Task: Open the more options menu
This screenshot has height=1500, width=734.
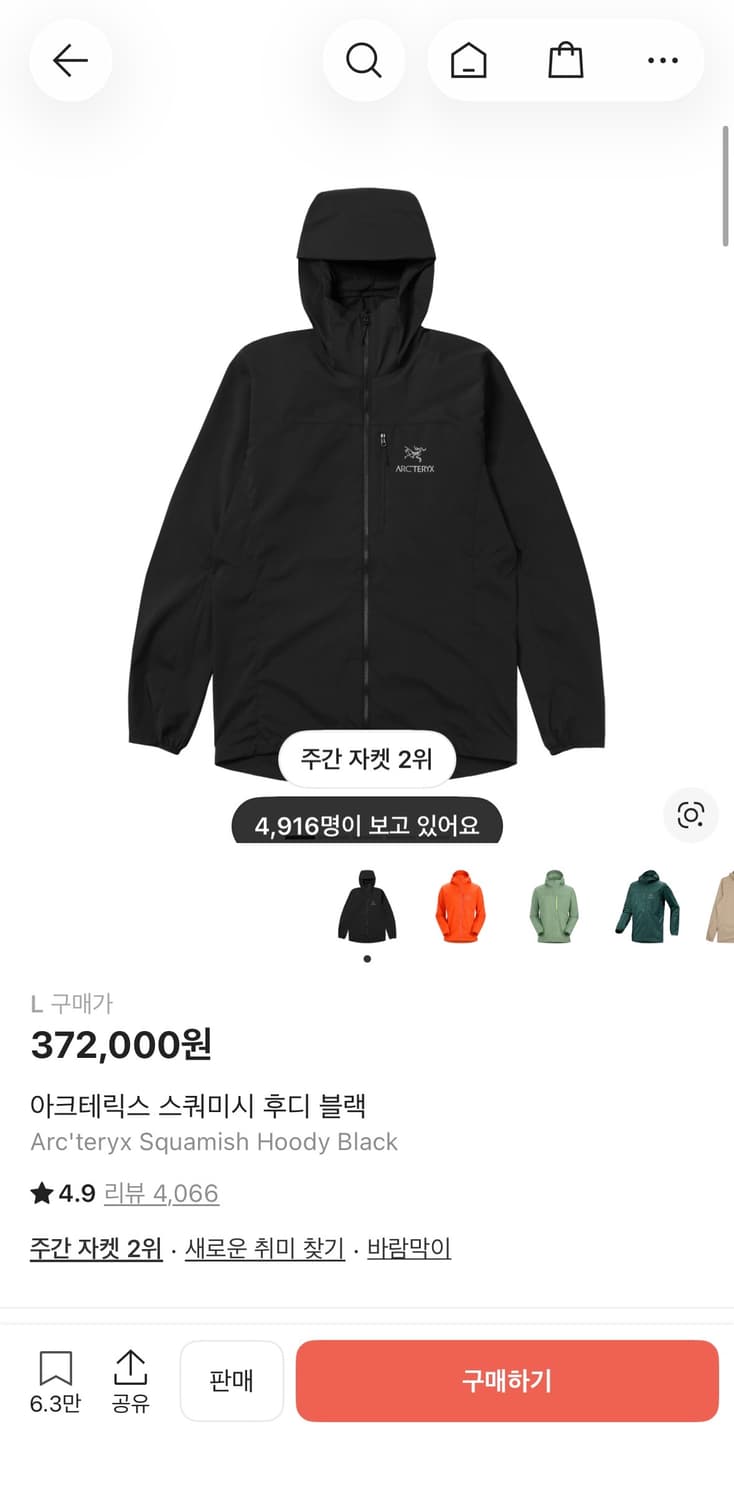Action: [663, 60]
